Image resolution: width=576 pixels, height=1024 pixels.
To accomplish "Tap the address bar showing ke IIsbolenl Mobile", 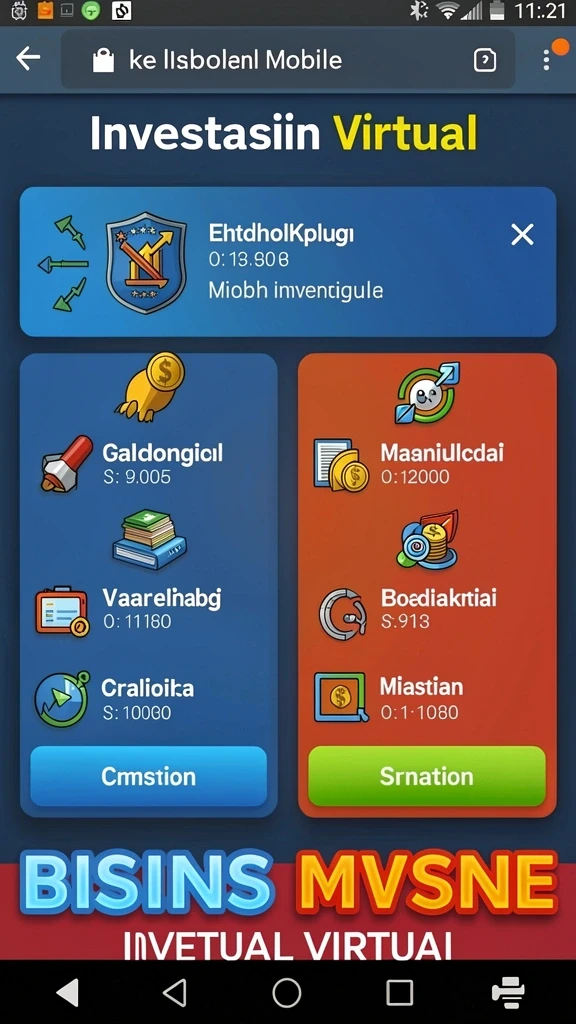I will tap(287, 60).
